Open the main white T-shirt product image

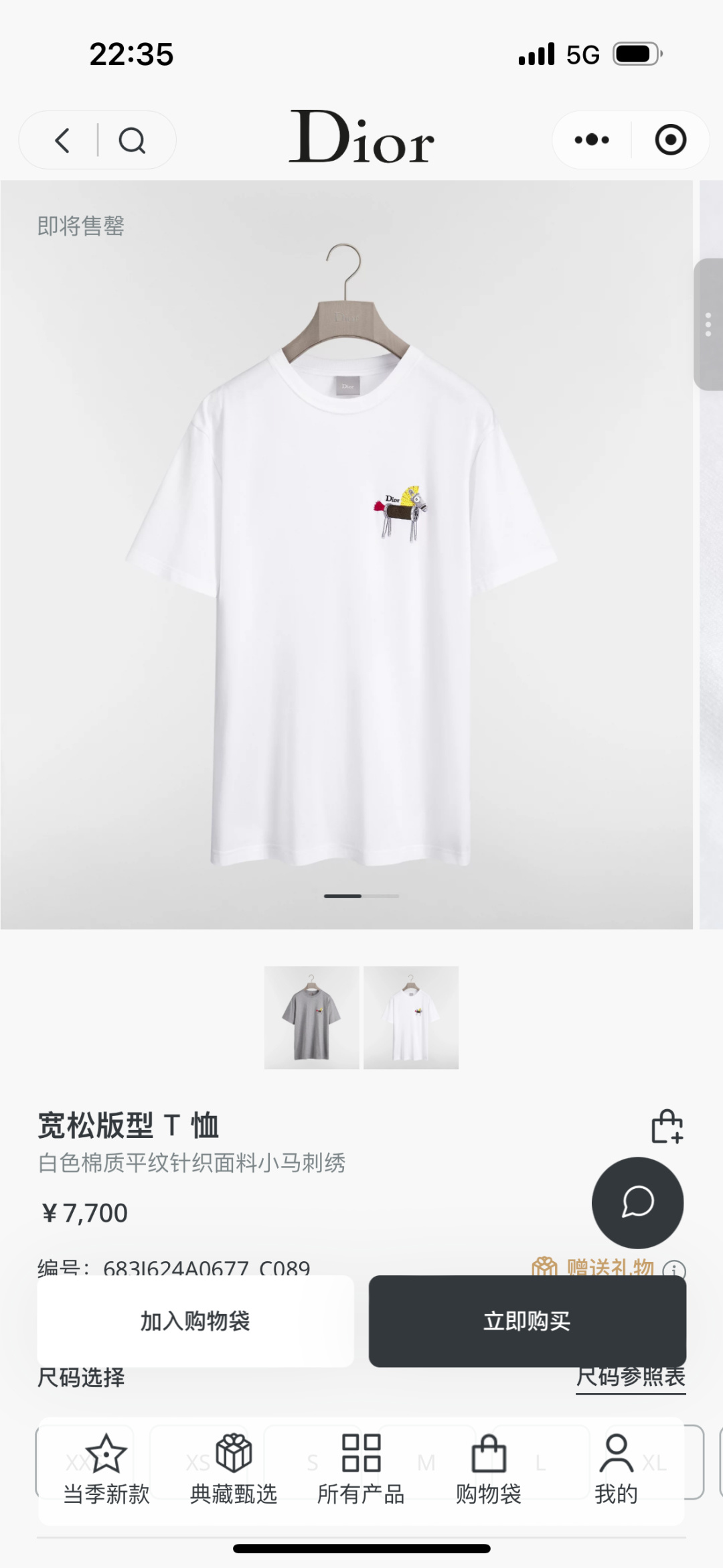point(346,555)
